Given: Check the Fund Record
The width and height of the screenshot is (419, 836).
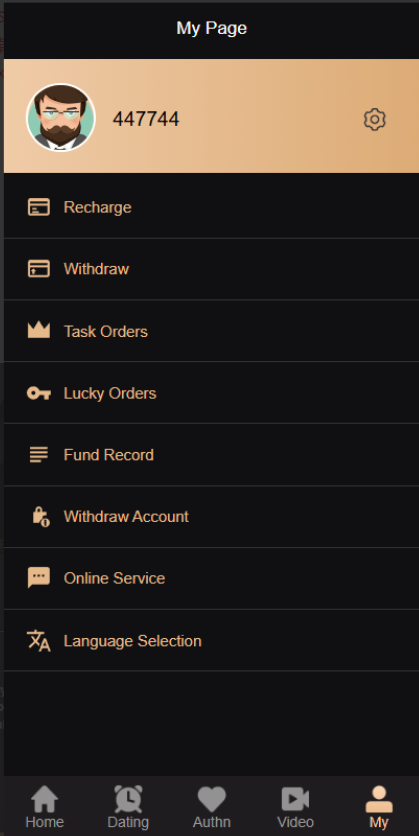Looking at the screenshot, I should tap(211, 455).
